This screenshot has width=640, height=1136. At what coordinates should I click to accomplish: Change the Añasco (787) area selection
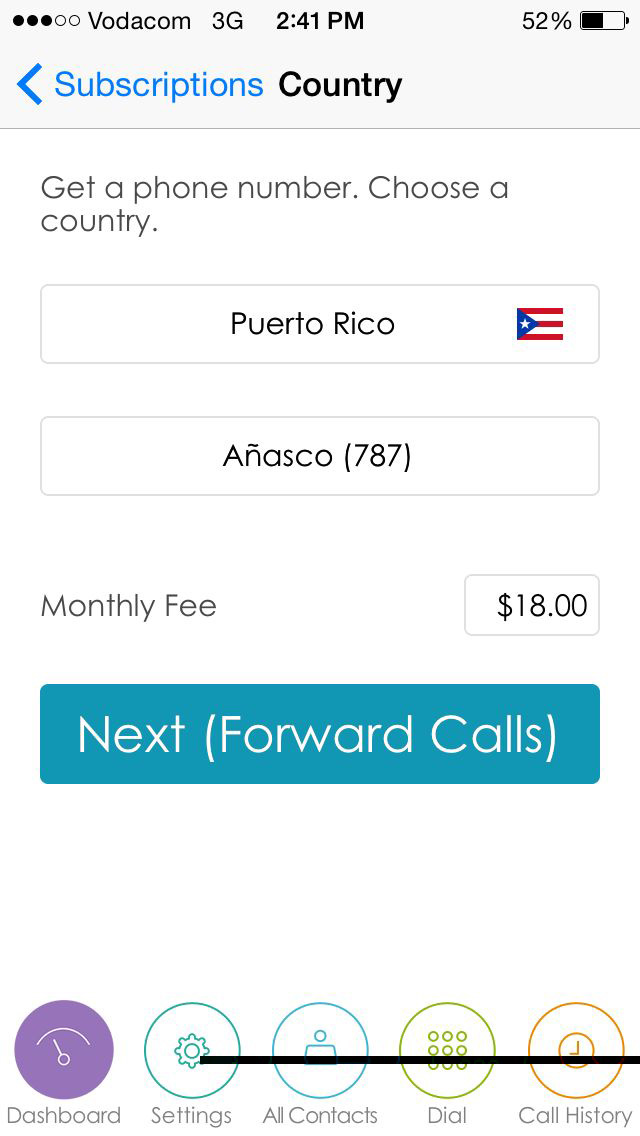(320, 456)
